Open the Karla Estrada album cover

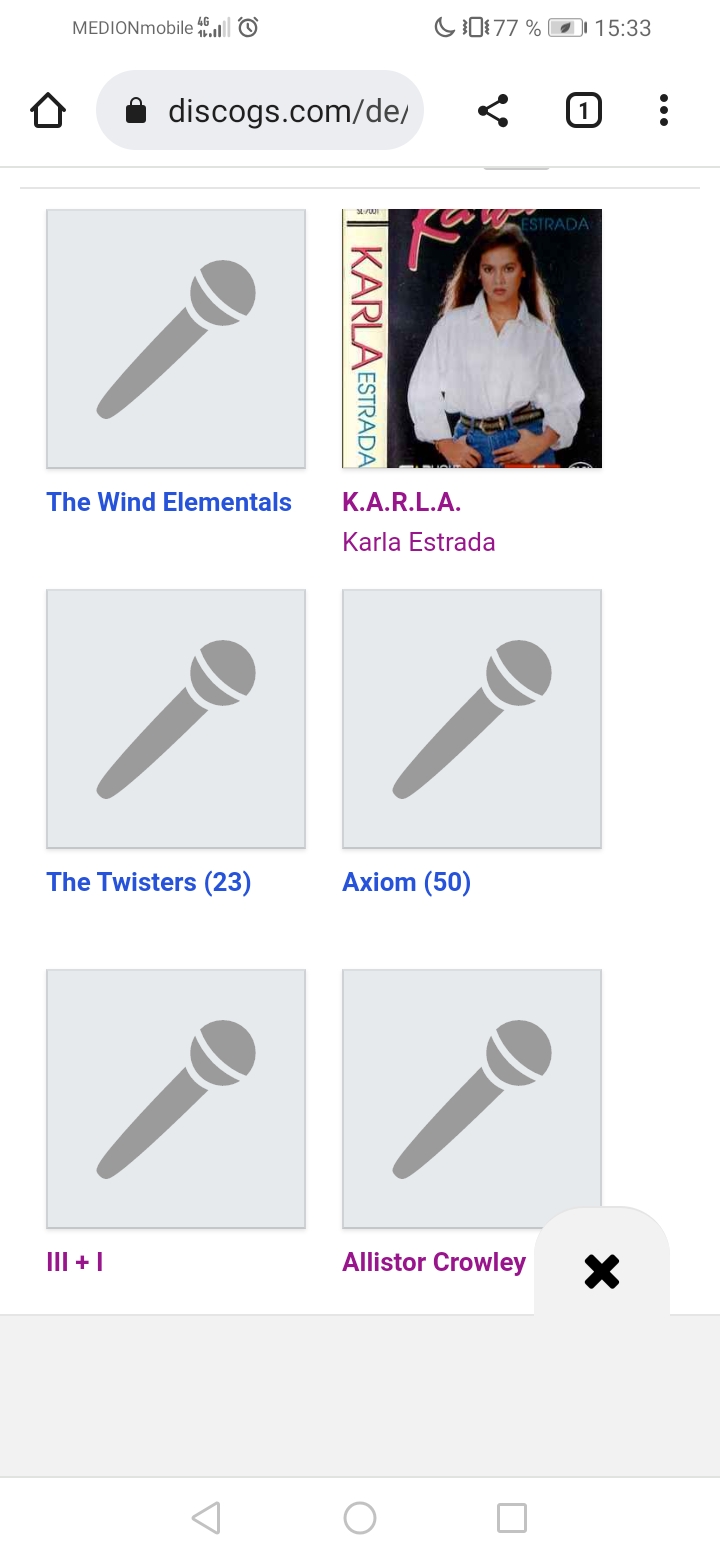(472, 338)
